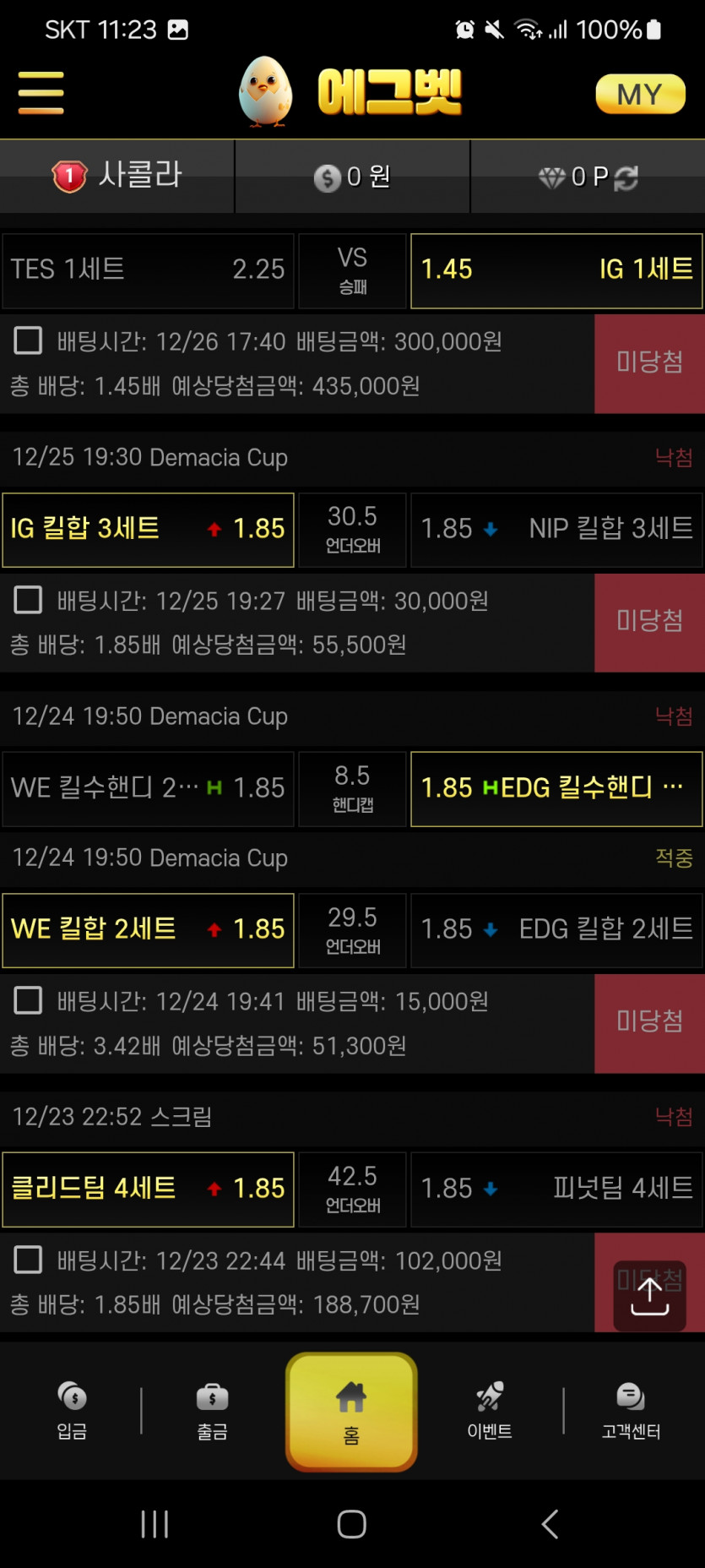
Task: Open 고객센터 customer support
Action: [631, 1411]
